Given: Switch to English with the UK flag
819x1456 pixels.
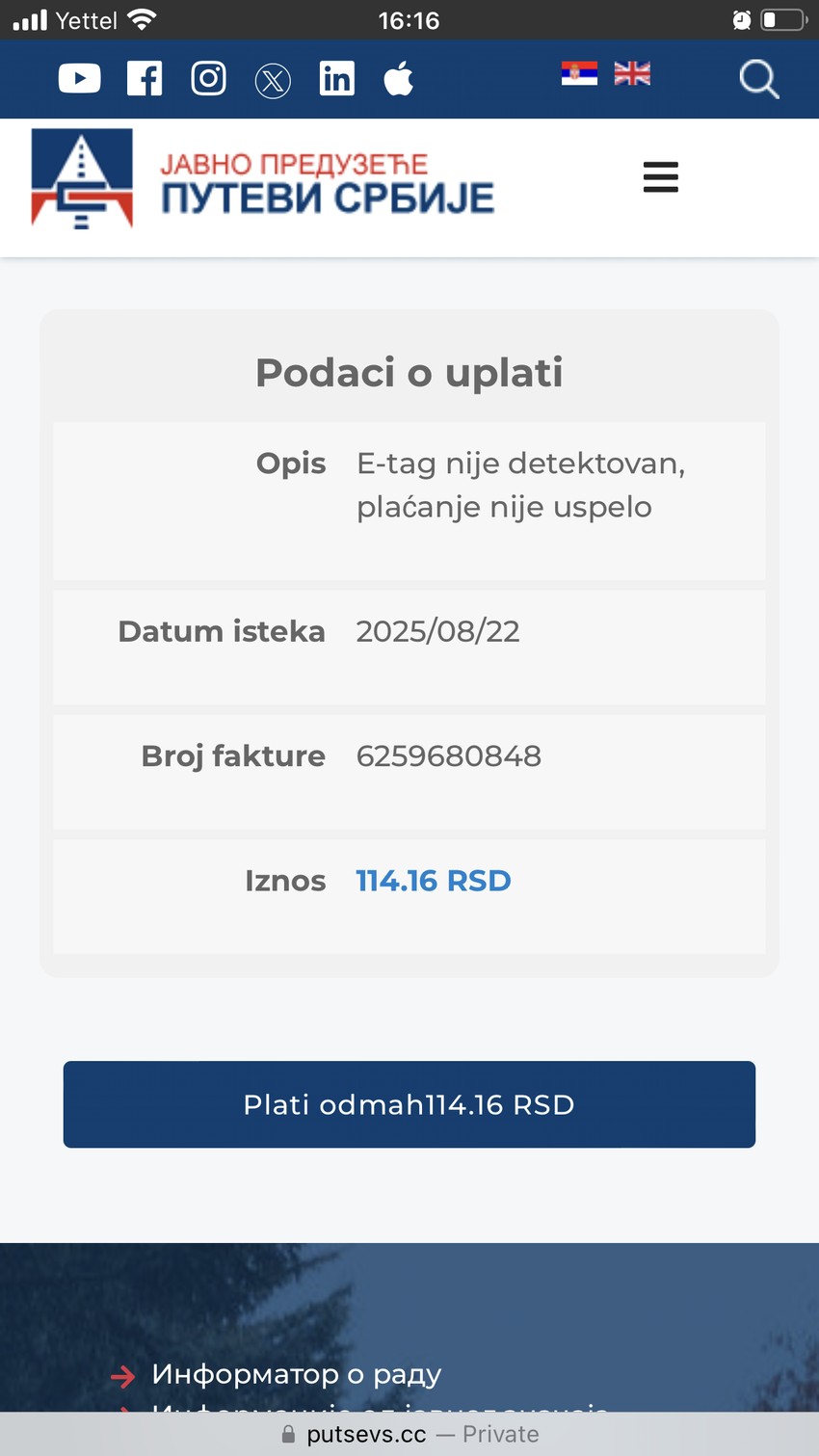Looking at the screenshot, I should [631, 72].
